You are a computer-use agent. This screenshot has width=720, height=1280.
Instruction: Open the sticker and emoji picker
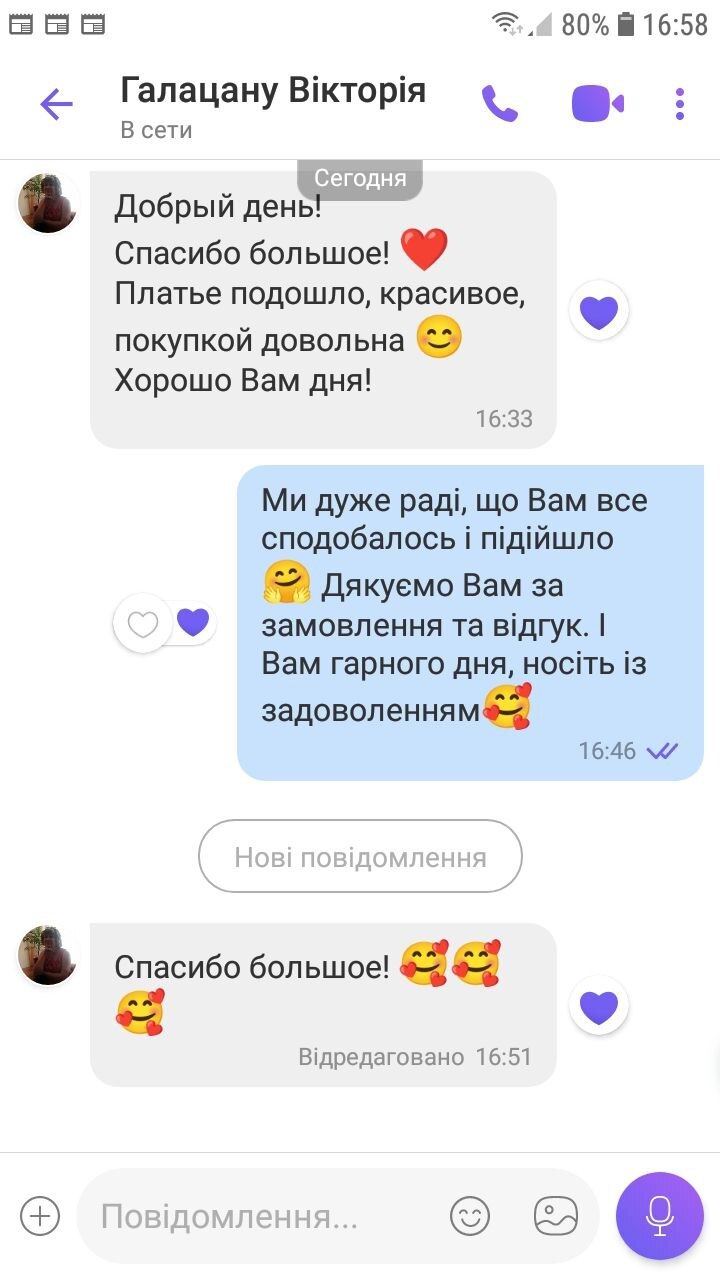470,1216
